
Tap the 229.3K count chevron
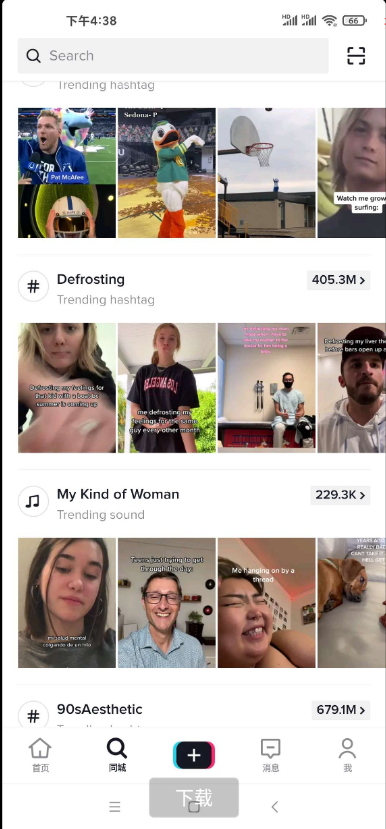tap(340, 495)
